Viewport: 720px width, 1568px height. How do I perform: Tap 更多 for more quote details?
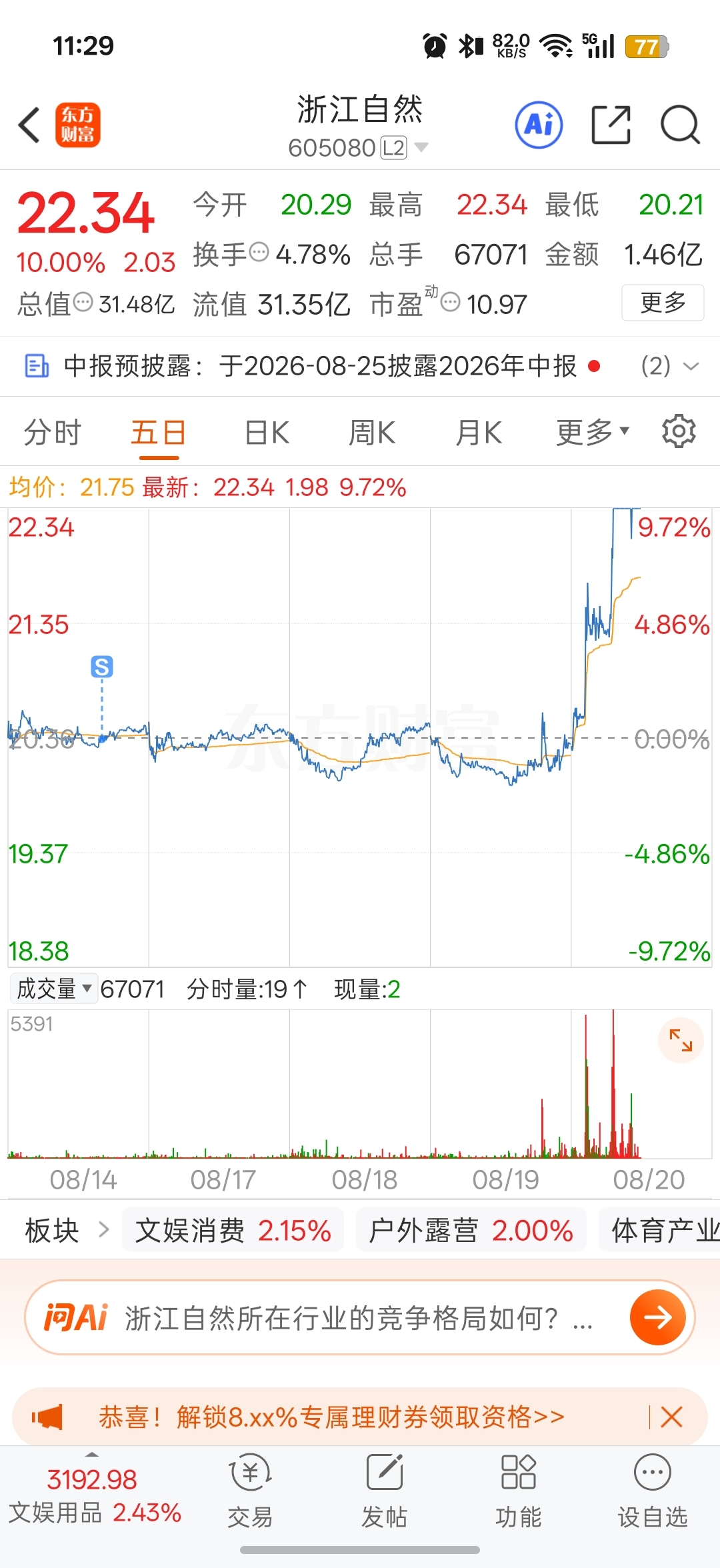[x=663, y=303]
